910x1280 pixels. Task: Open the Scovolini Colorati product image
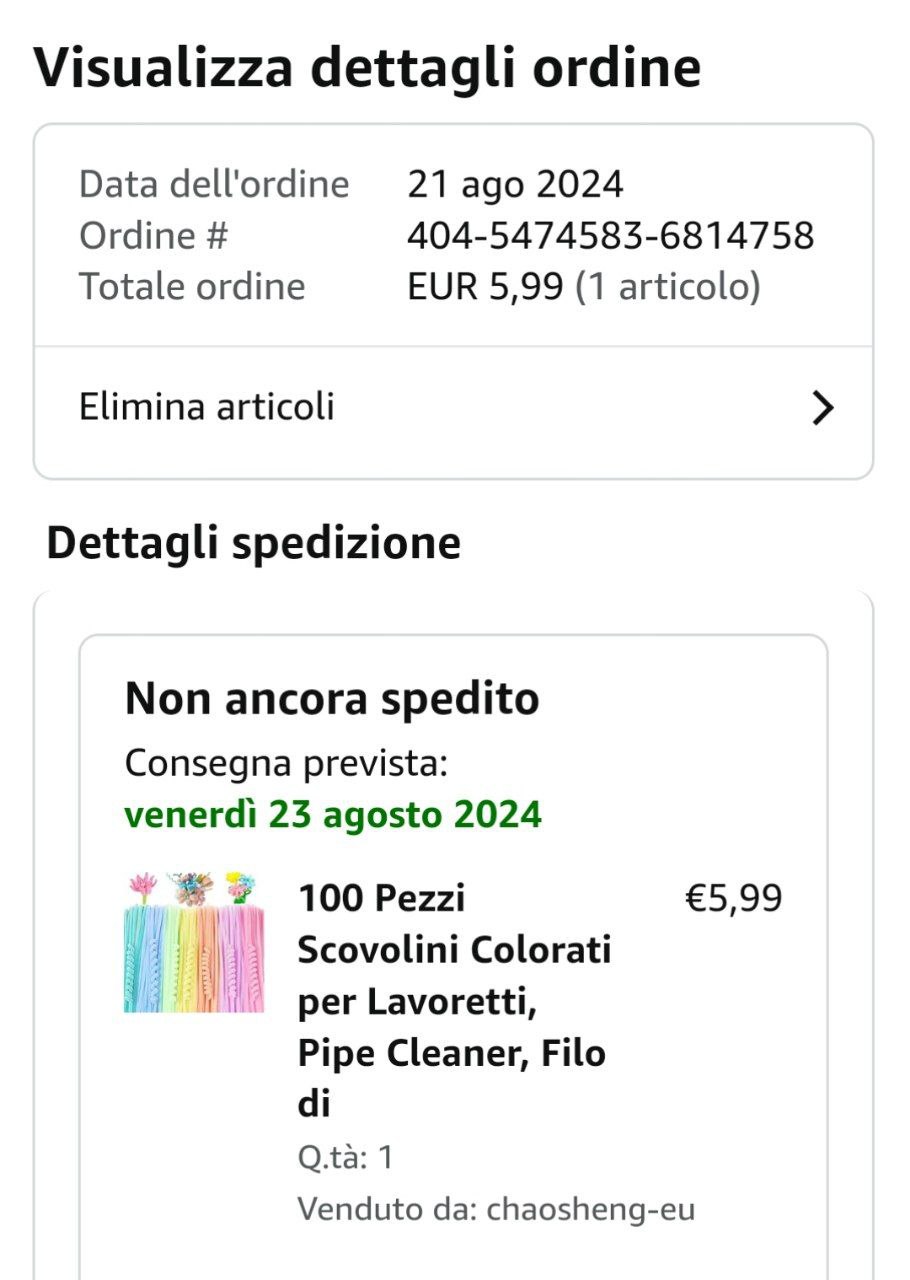point(194,943)
